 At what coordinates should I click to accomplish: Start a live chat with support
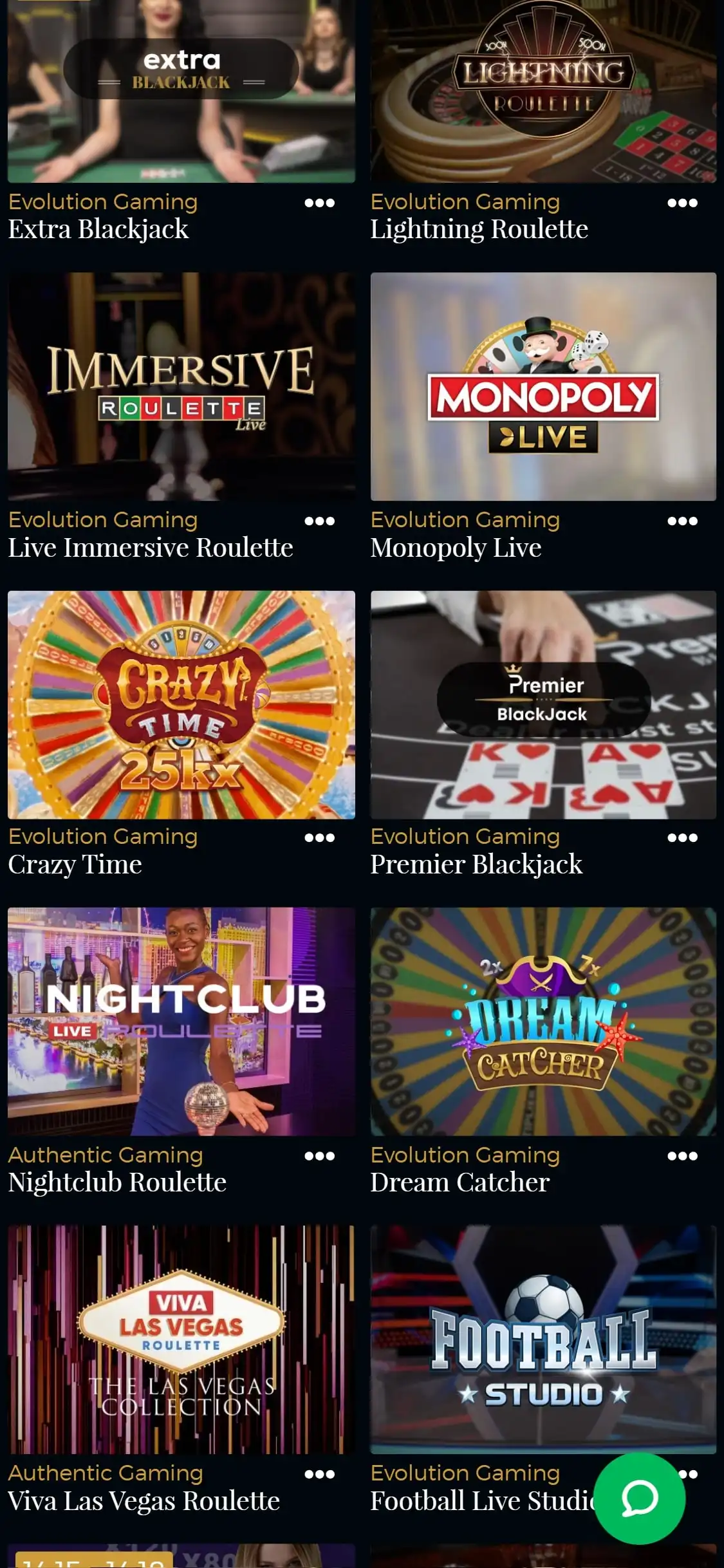point(639,1498)
